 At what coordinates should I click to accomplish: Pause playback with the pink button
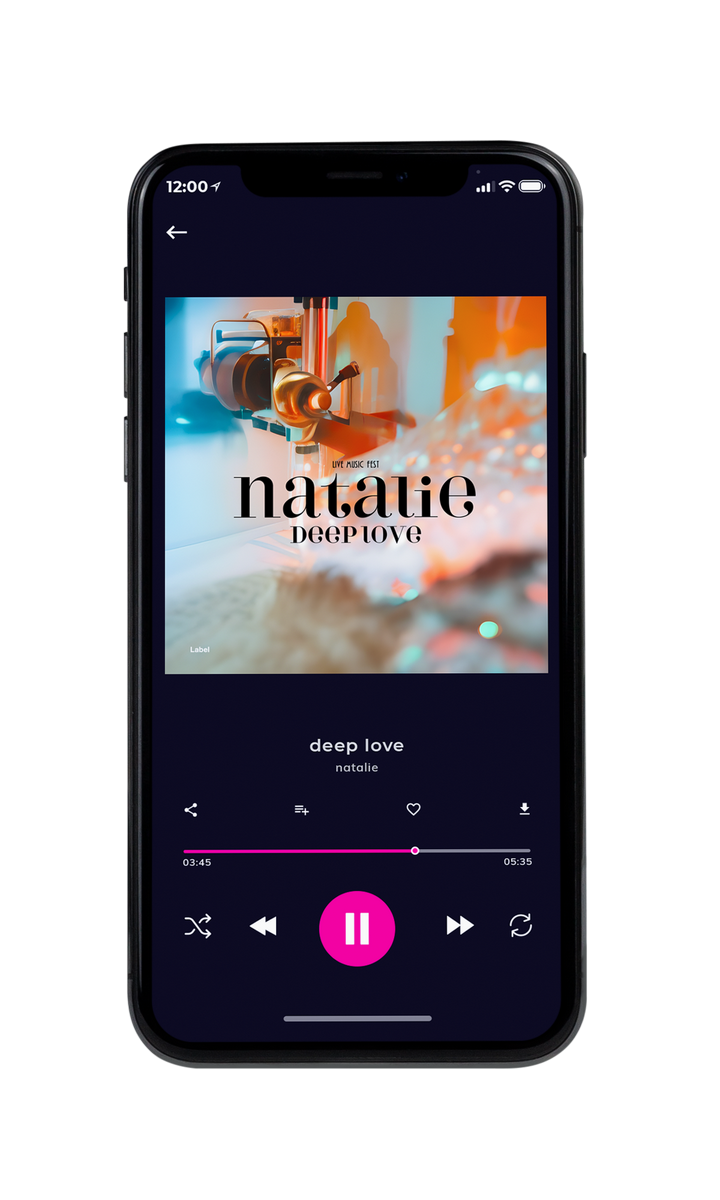(x=357, y=928)
